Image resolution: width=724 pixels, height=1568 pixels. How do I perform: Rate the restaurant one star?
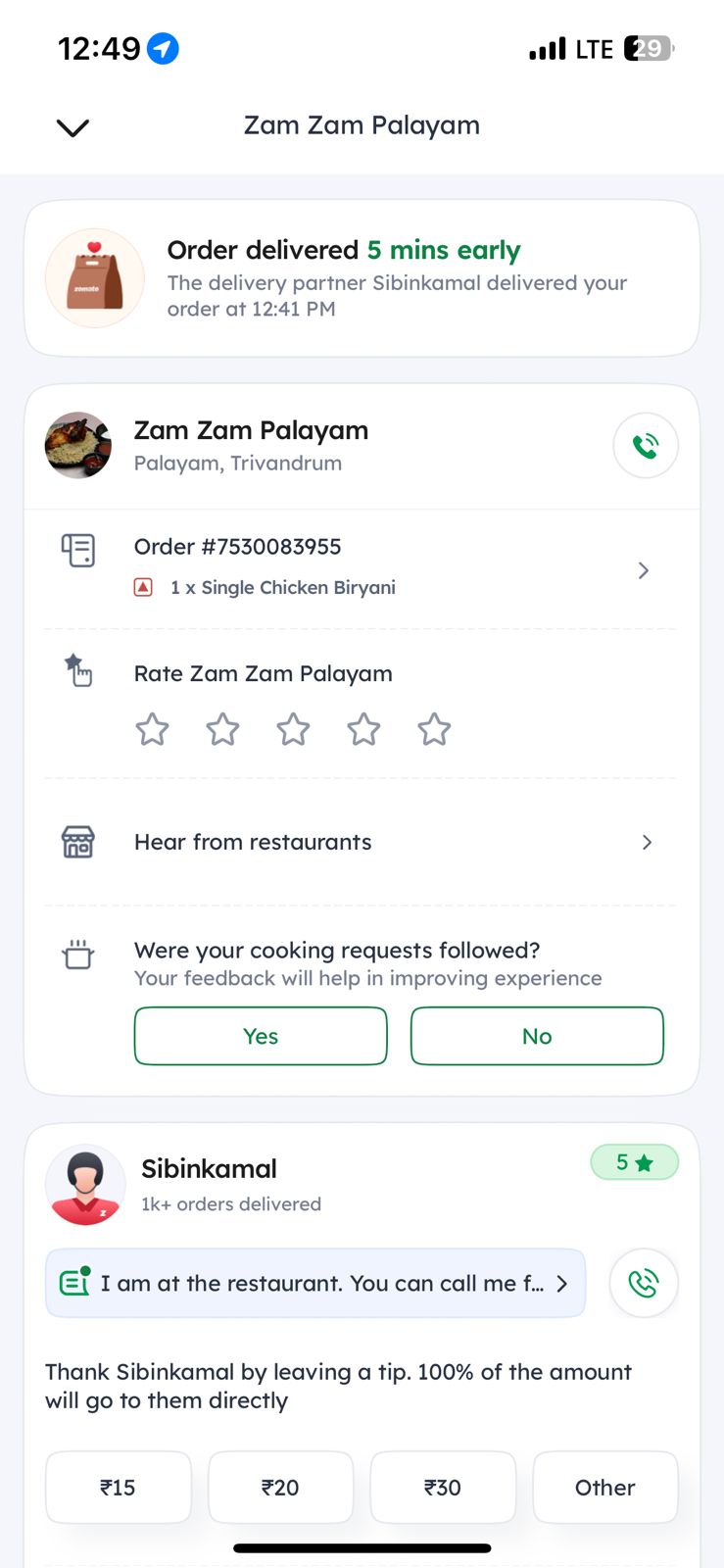point(152,730)
